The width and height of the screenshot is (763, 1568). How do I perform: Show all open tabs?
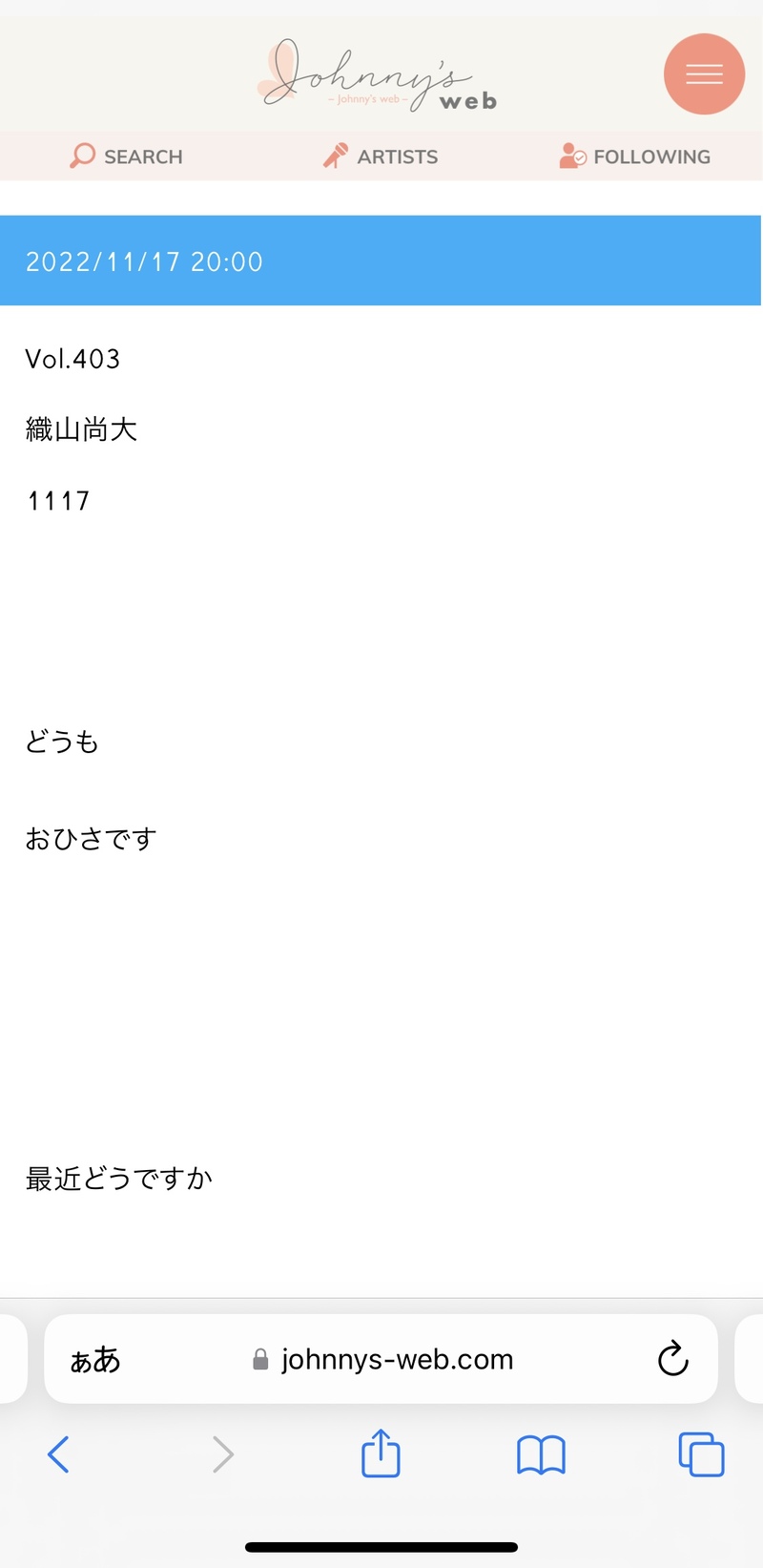(x=701, y=1455)
